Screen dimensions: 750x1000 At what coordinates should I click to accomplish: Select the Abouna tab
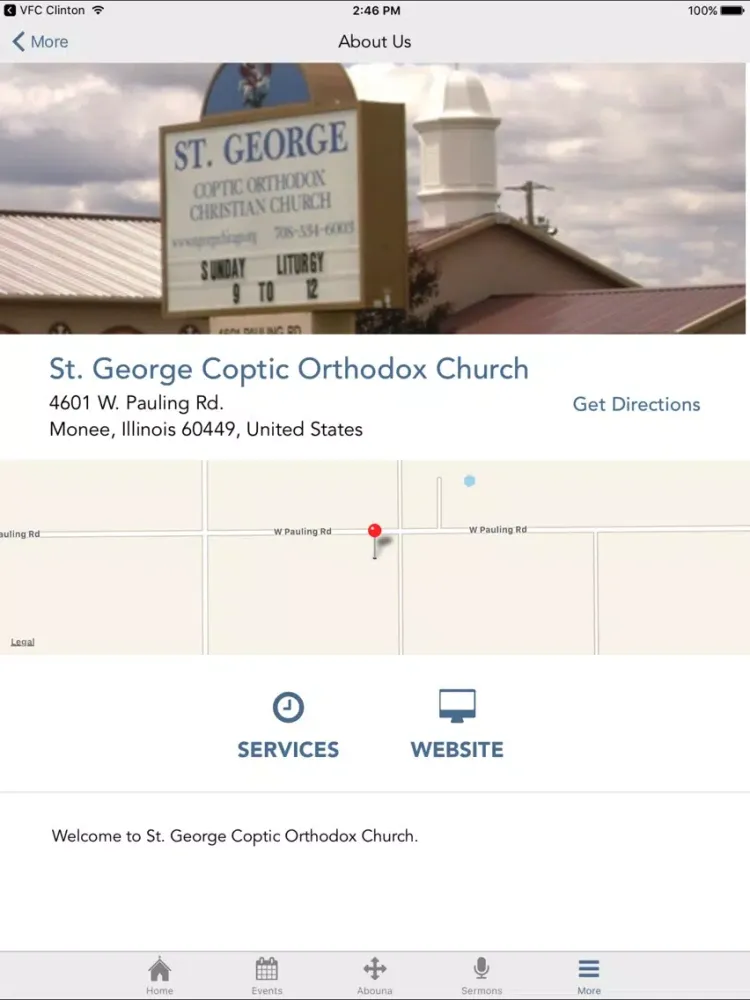374,975
